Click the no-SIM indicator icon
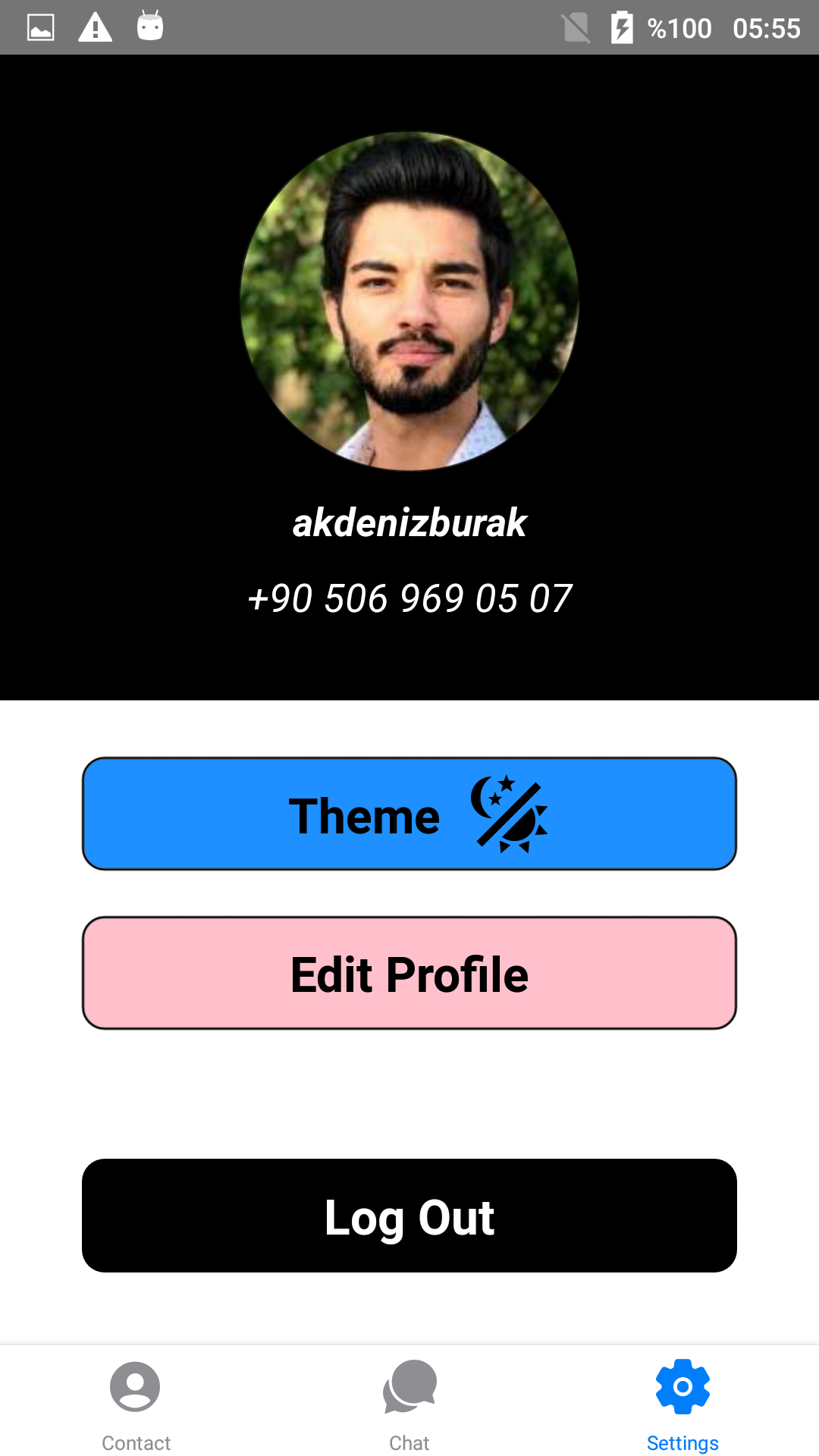 (x=576, y=27)
